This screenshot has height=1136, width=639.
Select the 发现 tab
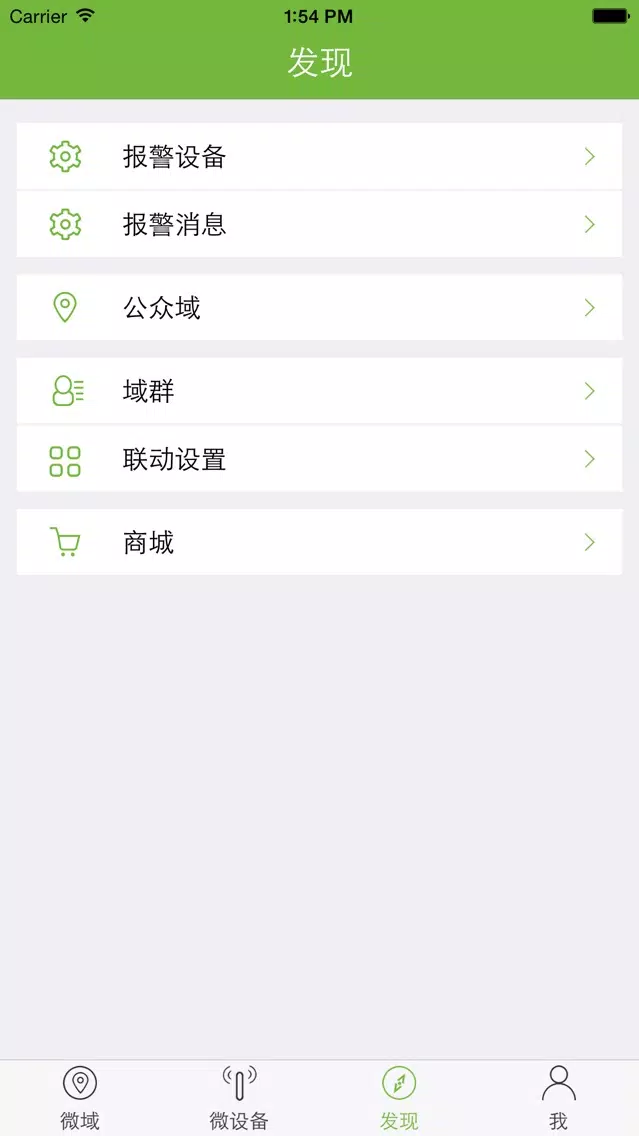point(399,1098)
